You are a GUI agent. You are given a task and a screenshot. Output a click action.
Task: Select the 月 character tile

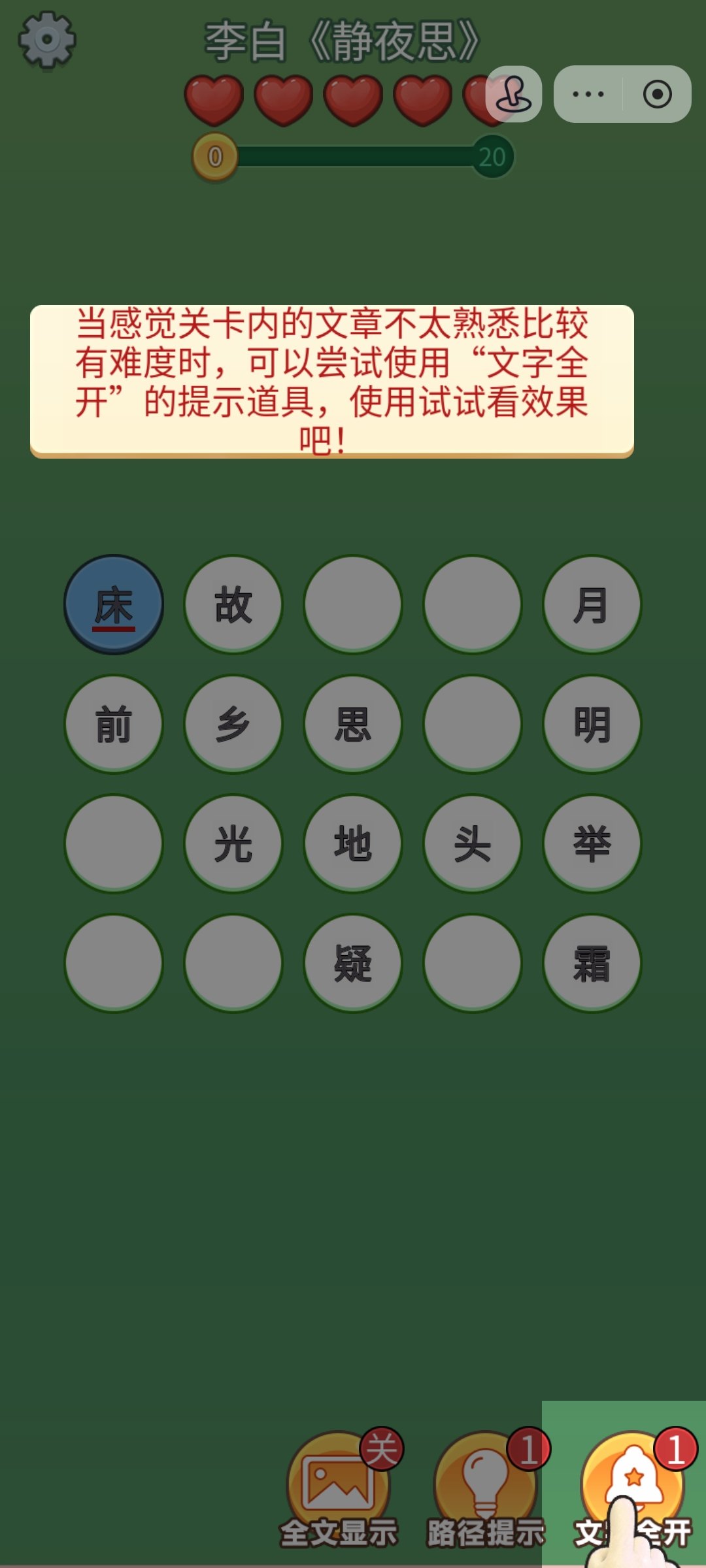[x=592, y=604]
